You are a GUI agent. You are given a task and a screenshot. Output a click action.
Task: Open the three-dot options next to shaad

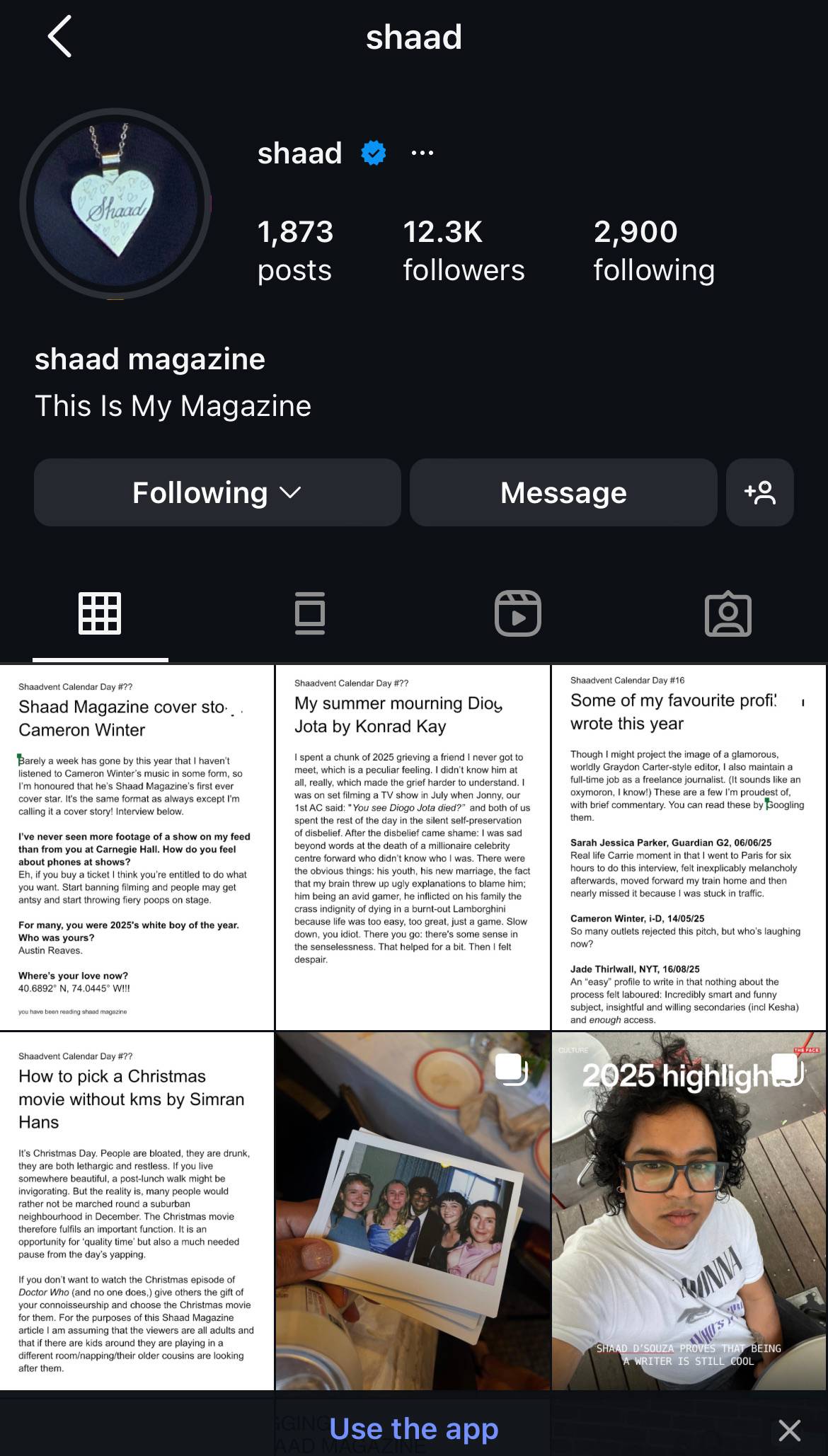(422, 153)
